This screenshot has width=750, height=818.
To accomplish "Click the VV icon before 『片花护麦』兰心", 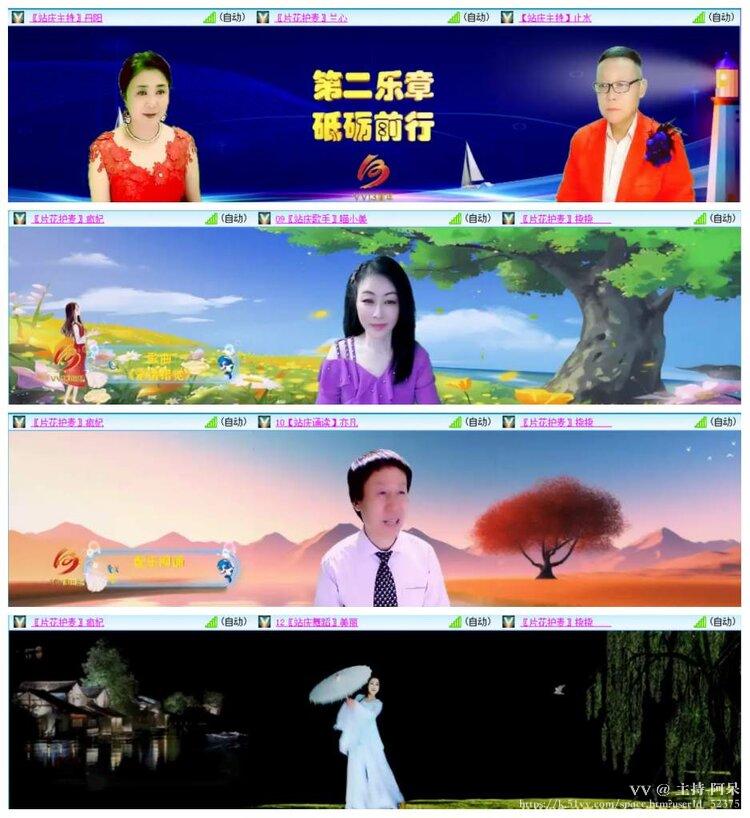I will click(263, 15).
